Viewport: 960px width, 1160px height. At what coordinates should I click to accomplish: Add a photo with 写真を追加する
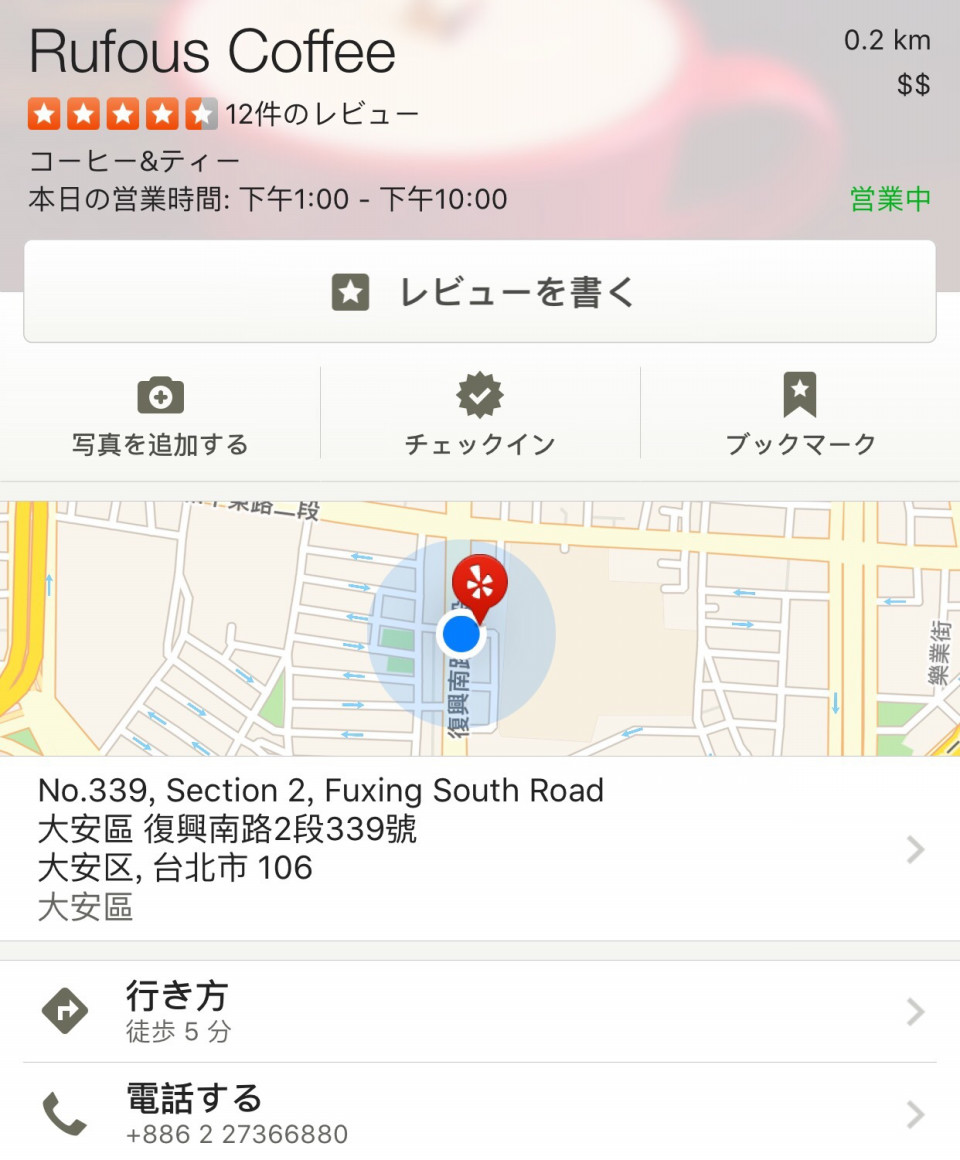[x=160, y=417]
